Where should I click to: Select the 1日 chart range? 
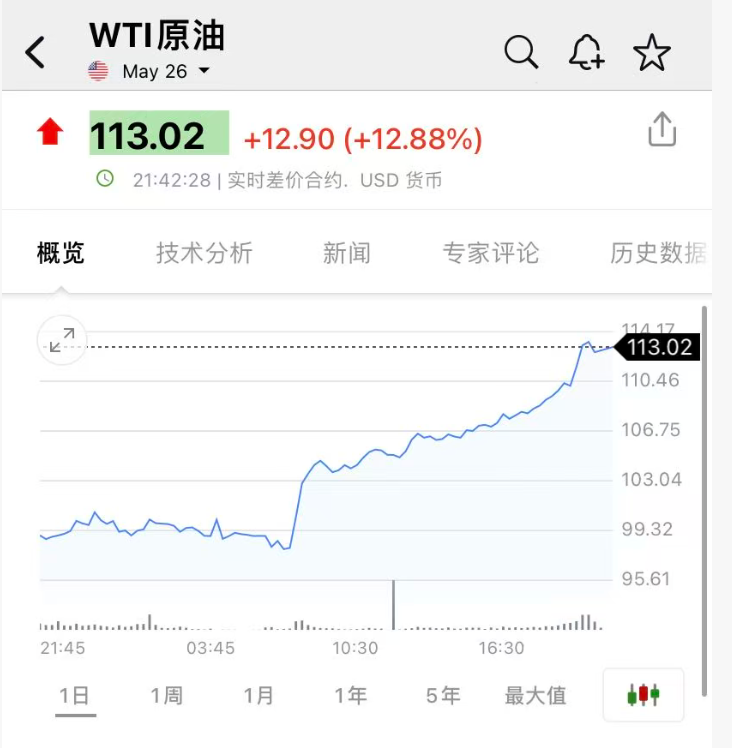point(74,695)
